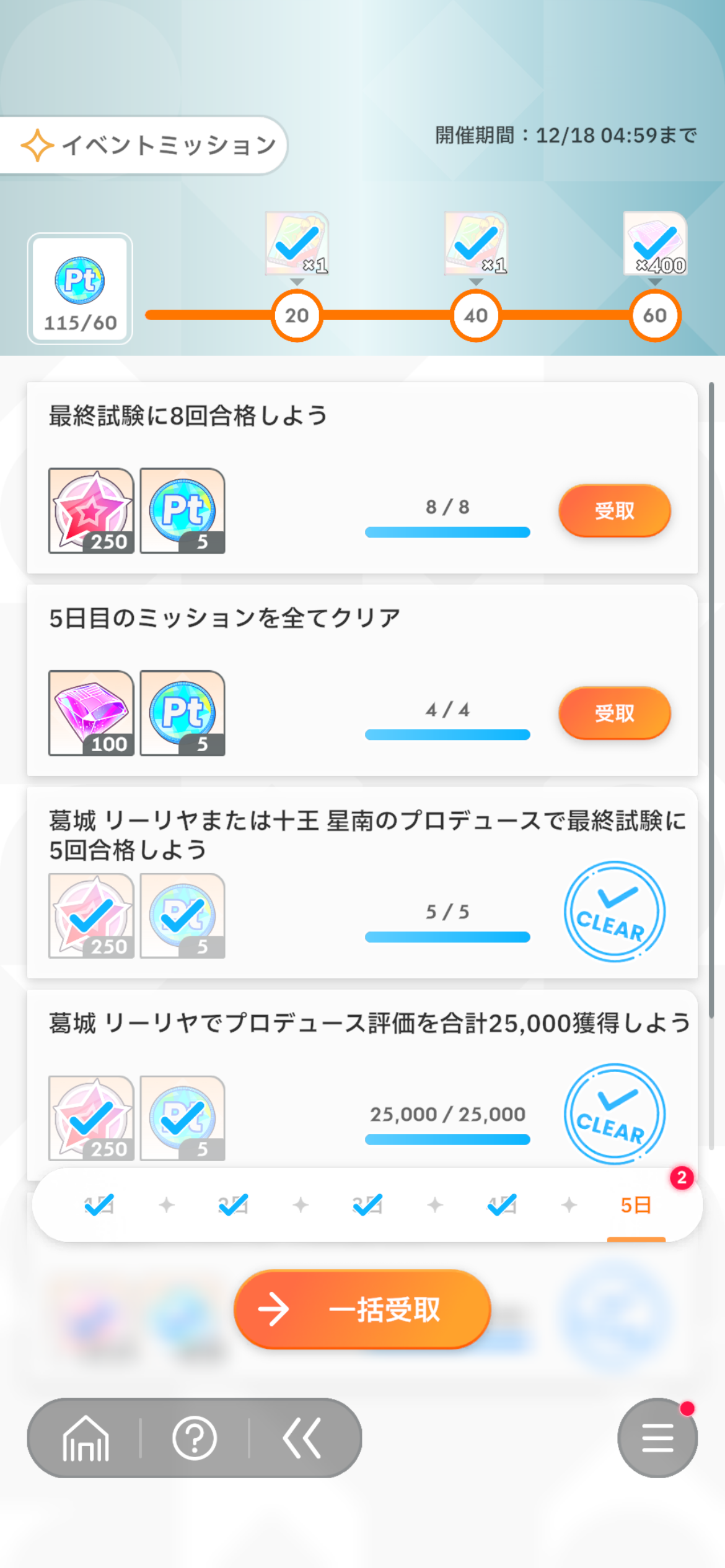Select the 5日 mission tab

click(636, 1204)
